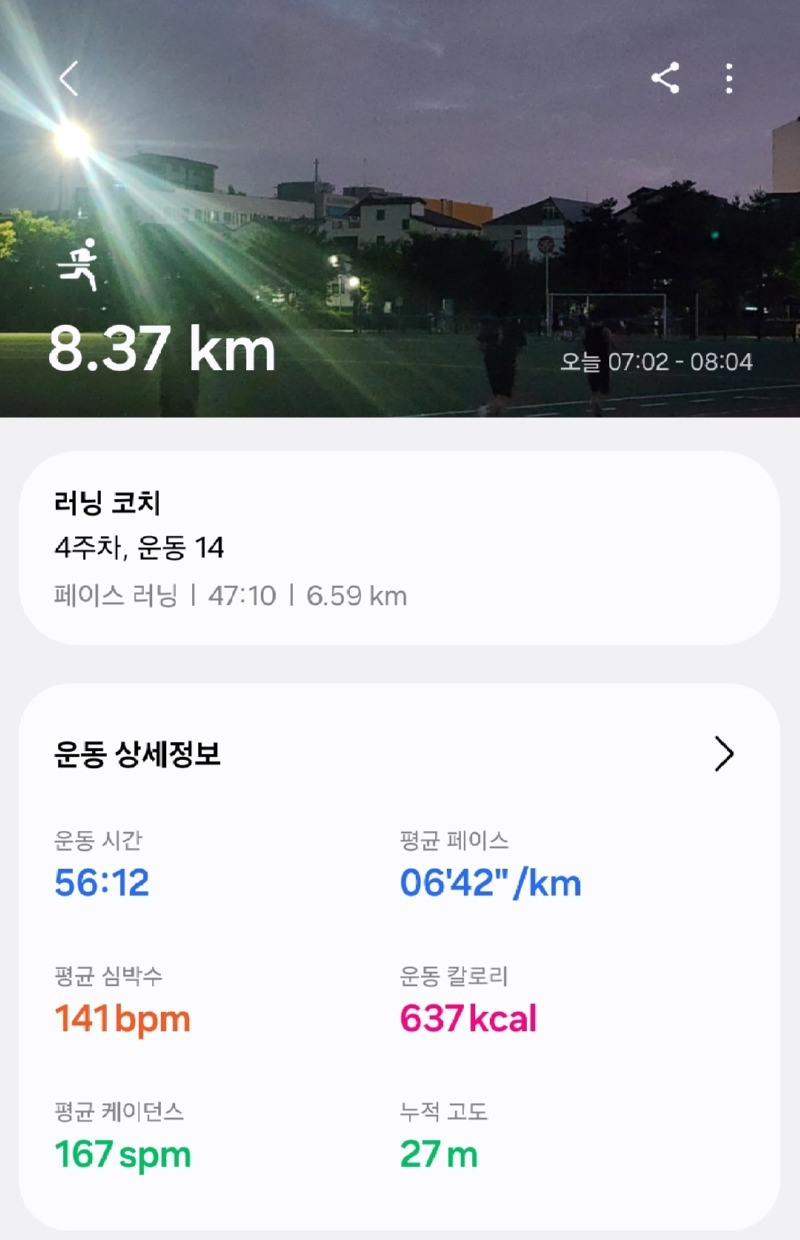Open the three-dot overflow menu
Viewport: 800px width, 1240px height.
(x=729, y=78)
